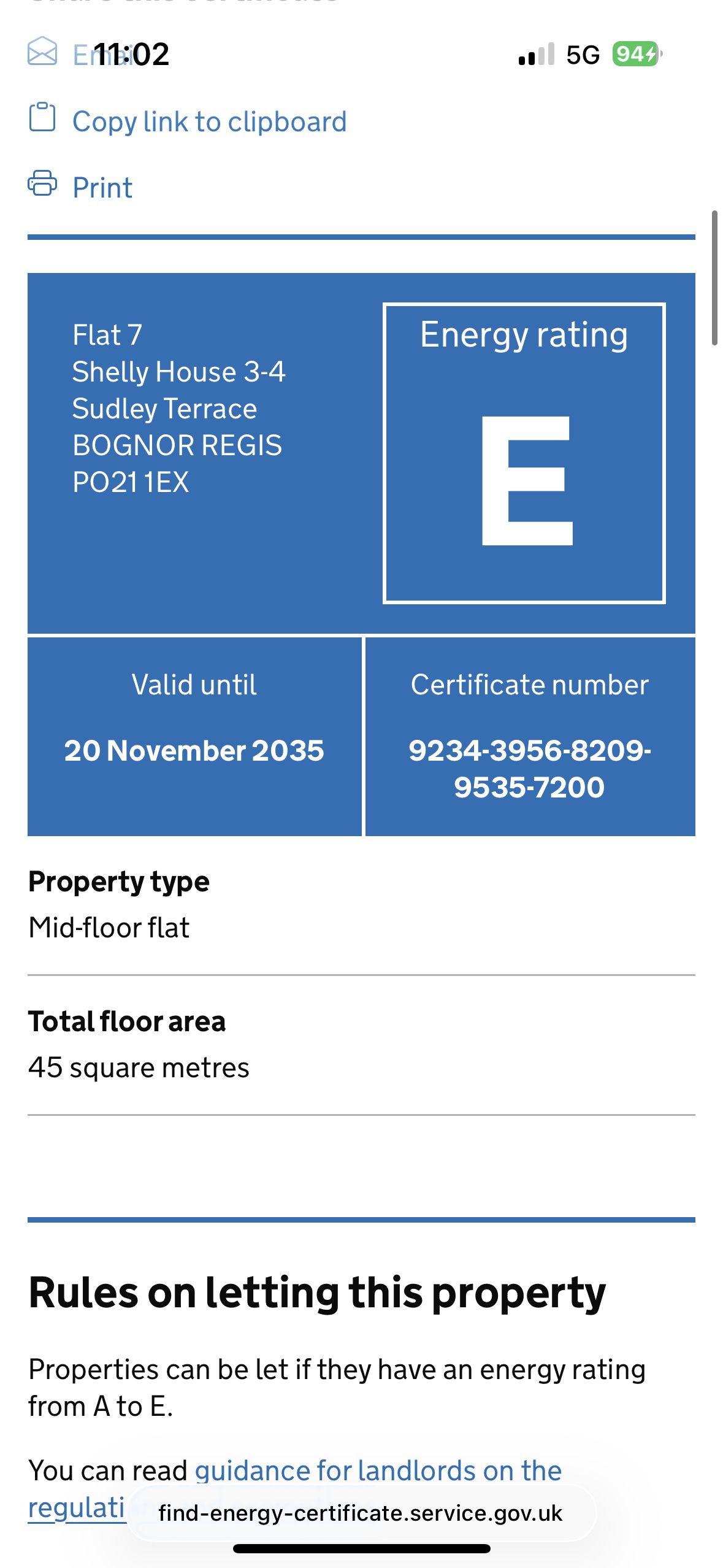Copy link to clipboard
This screenshot has width=723, height=1568.
208,121
